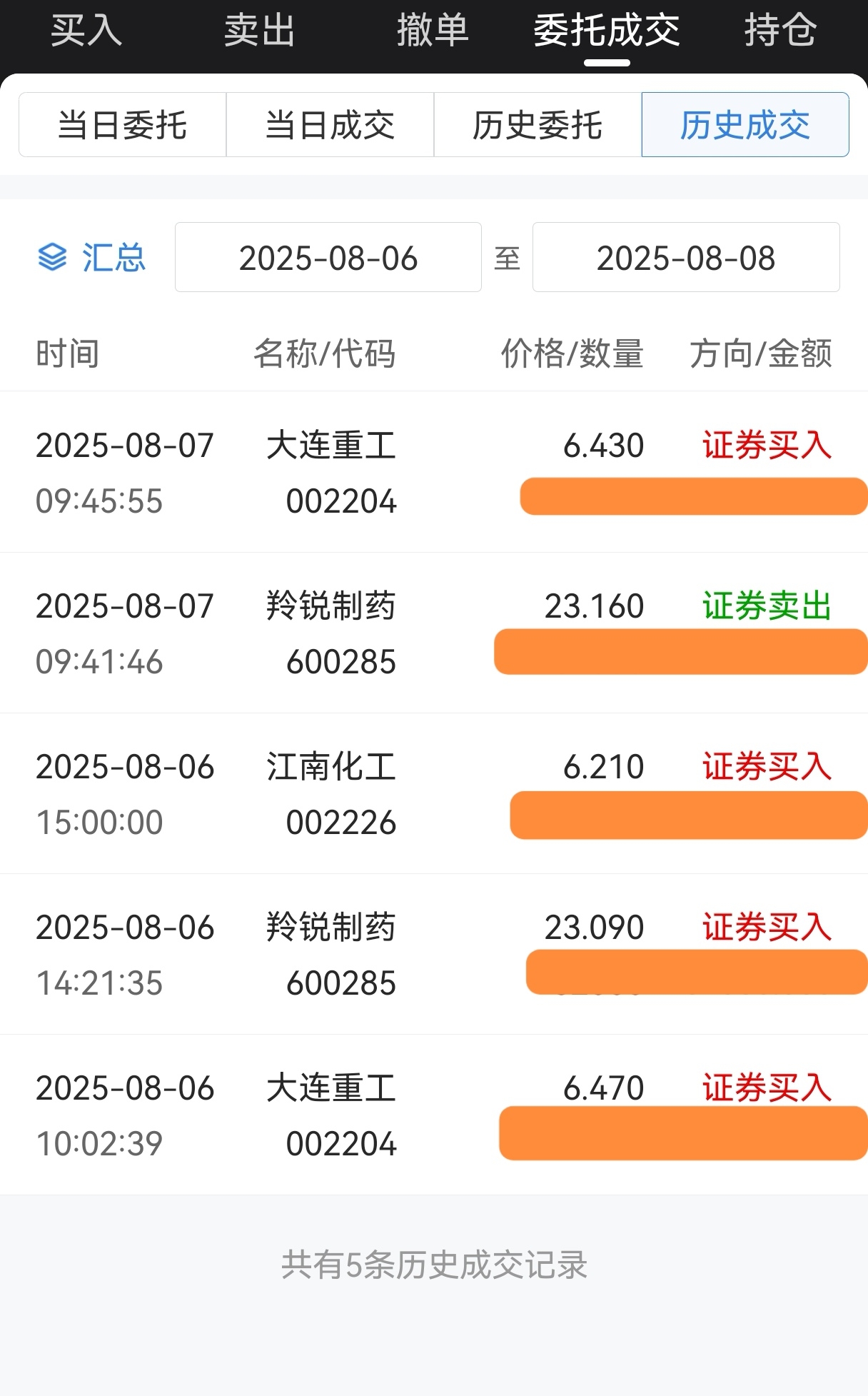Go to the 持仓 tab
This screenshot has width=868, height=1396.
[780, 31]
